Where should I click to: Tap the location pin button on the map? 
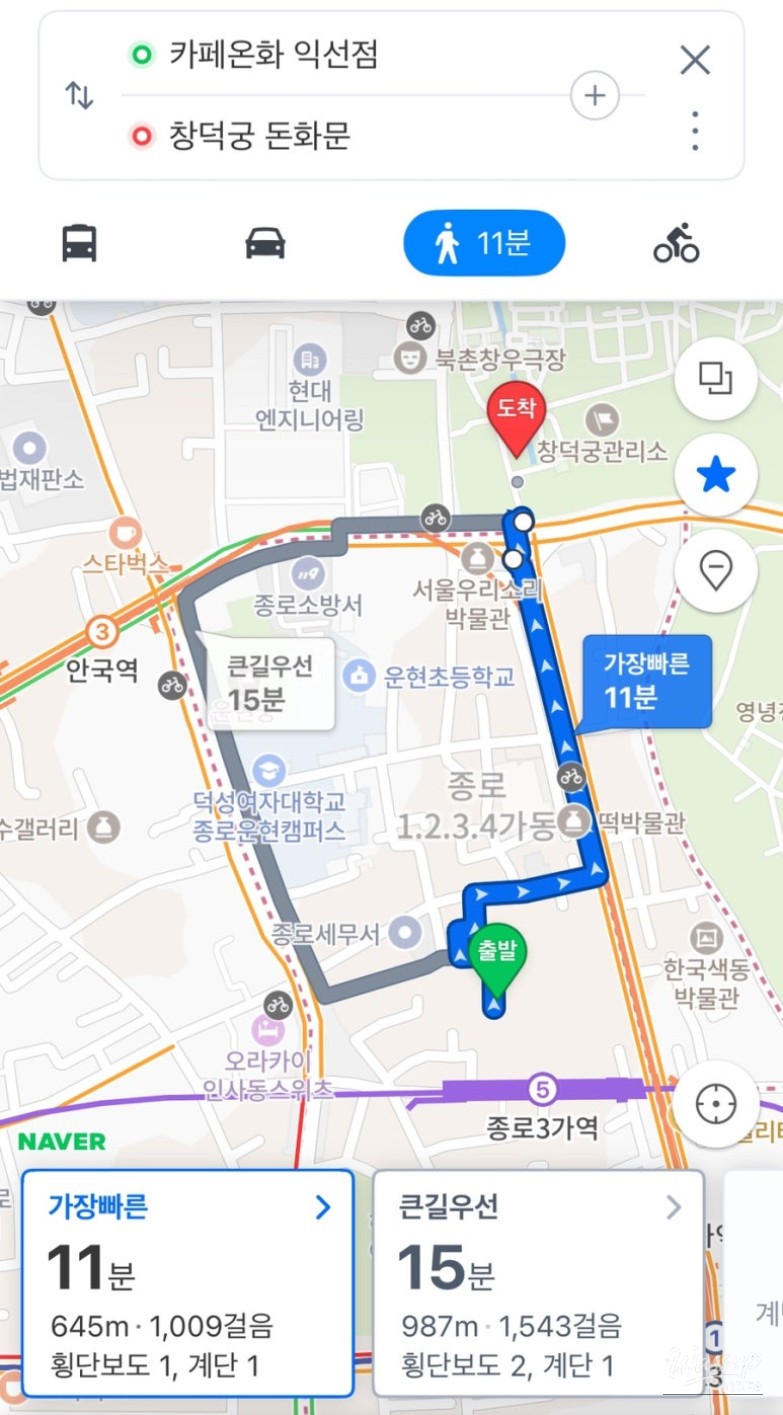pos(716,571)
